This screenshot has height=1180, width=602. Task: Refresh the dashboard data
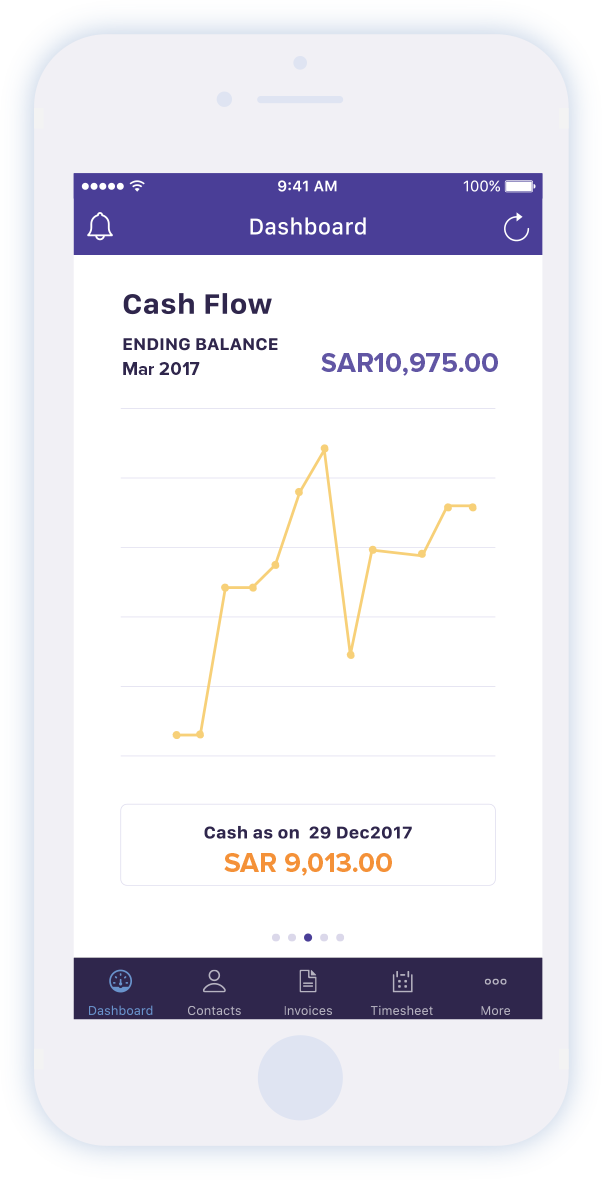(x=515, y=228)
